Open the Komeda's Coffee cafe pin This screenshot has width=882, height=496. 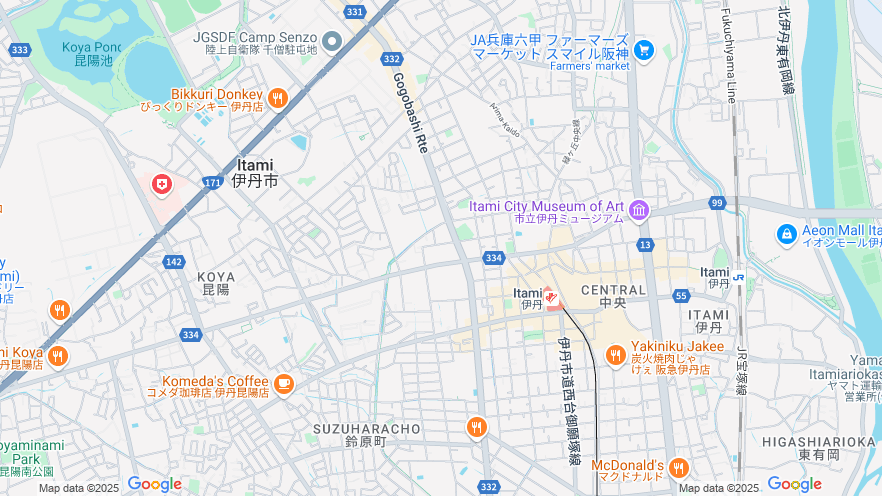(x=284, y=384)
